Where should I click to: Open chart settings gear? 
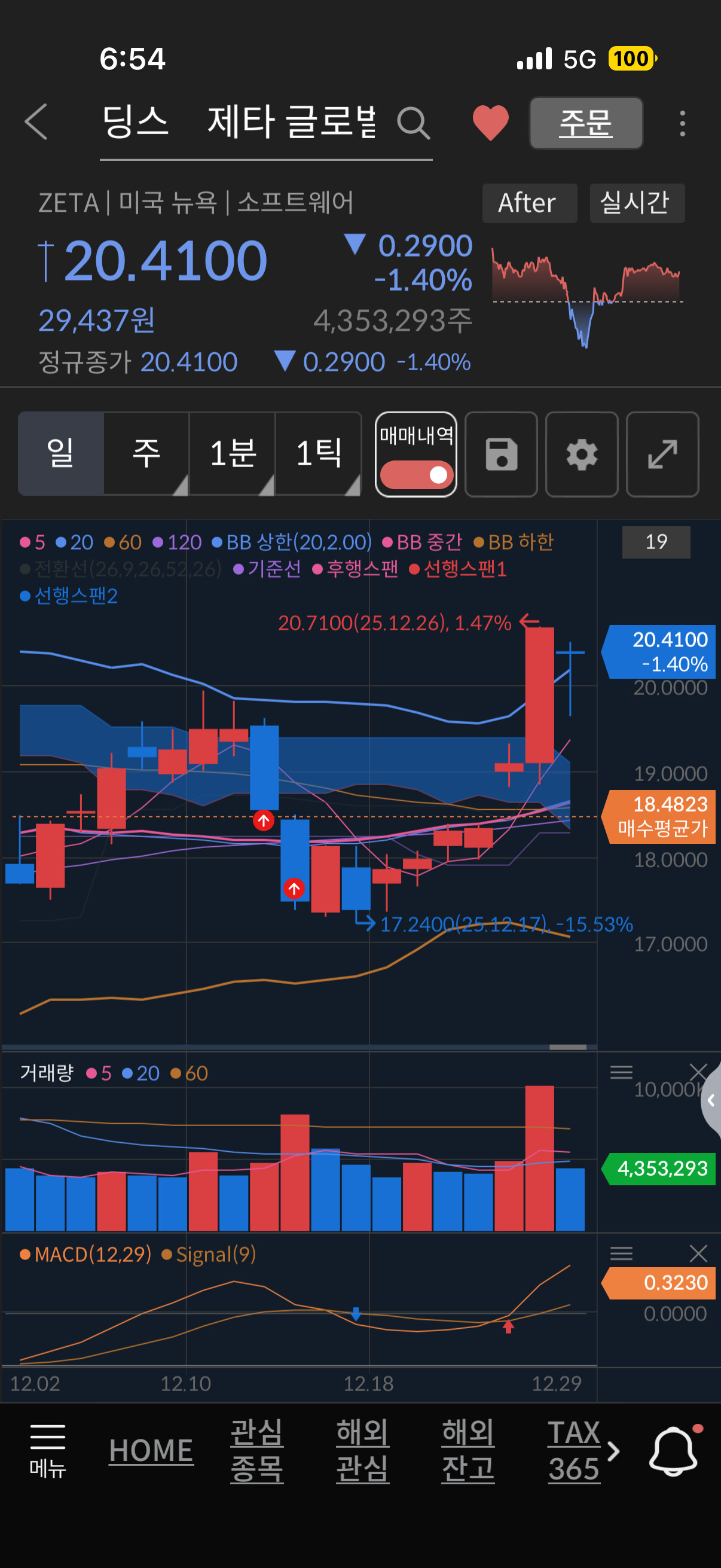582,454
